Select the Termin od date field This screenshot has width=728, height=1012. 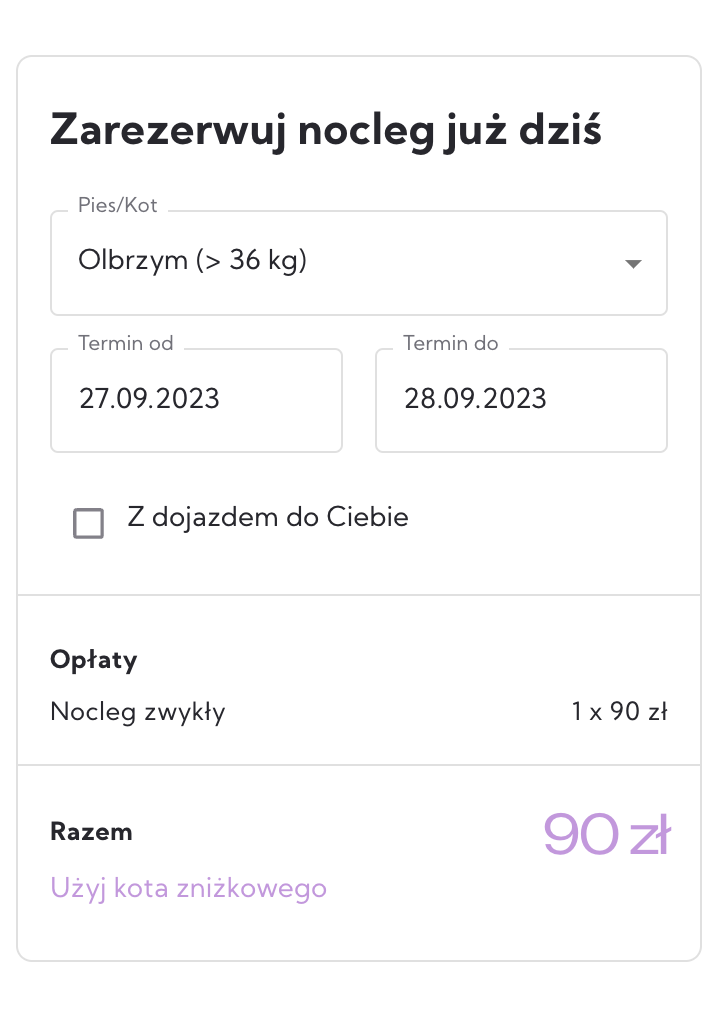[x=196, y=400]
